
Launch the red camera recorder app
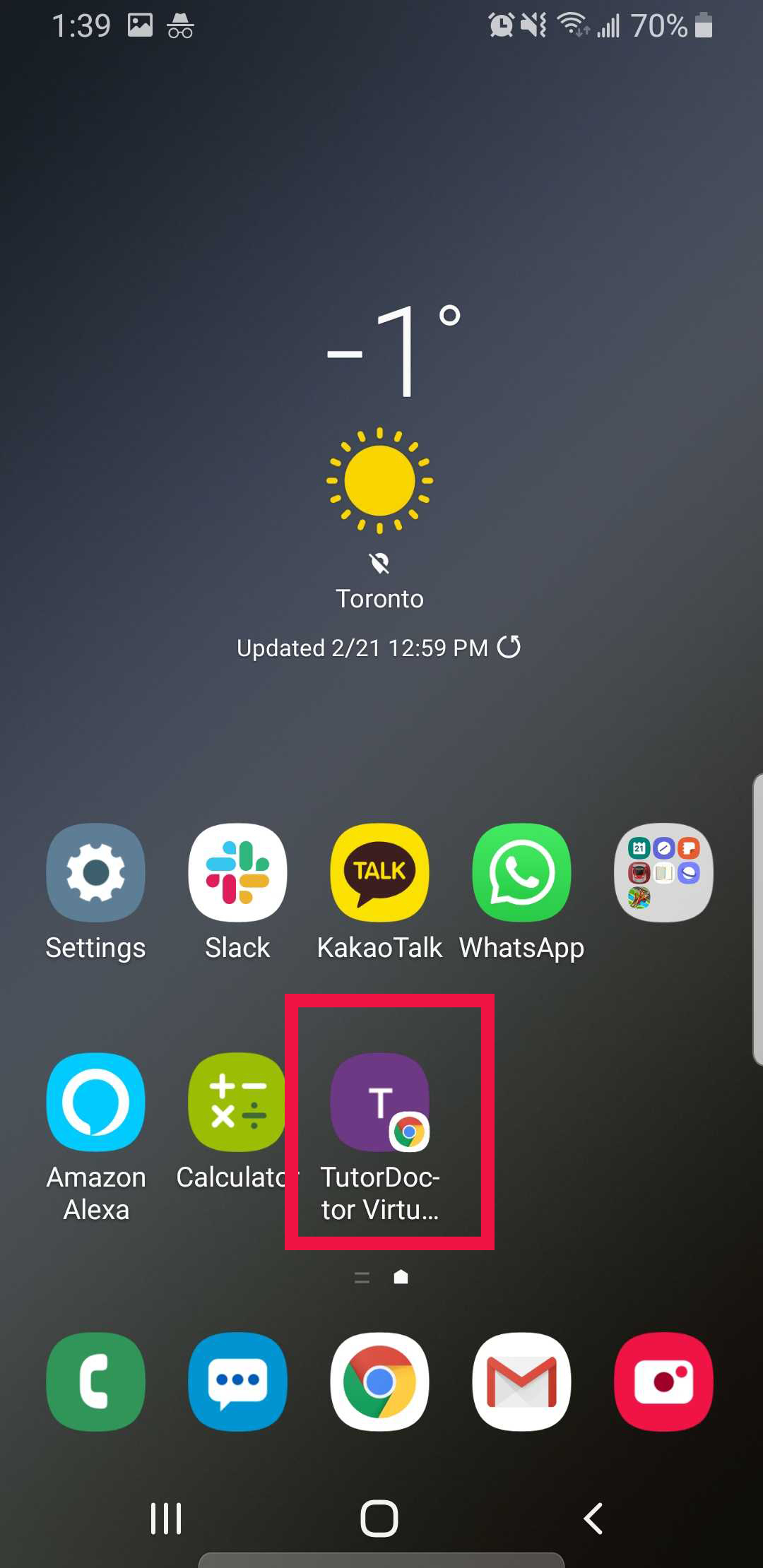pyautogui.click(x=663, y=1382)
